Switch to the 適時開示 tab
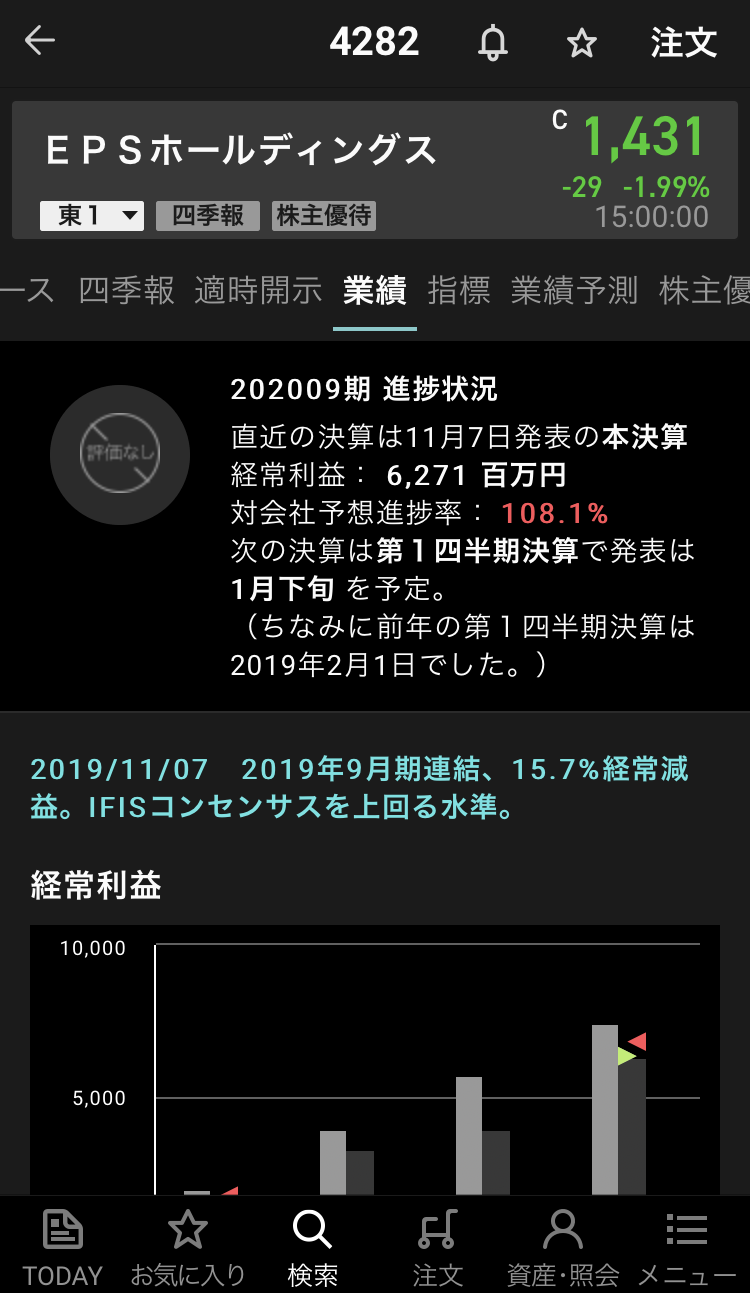This screenshot has height=1293, width=750. point(258,290)
